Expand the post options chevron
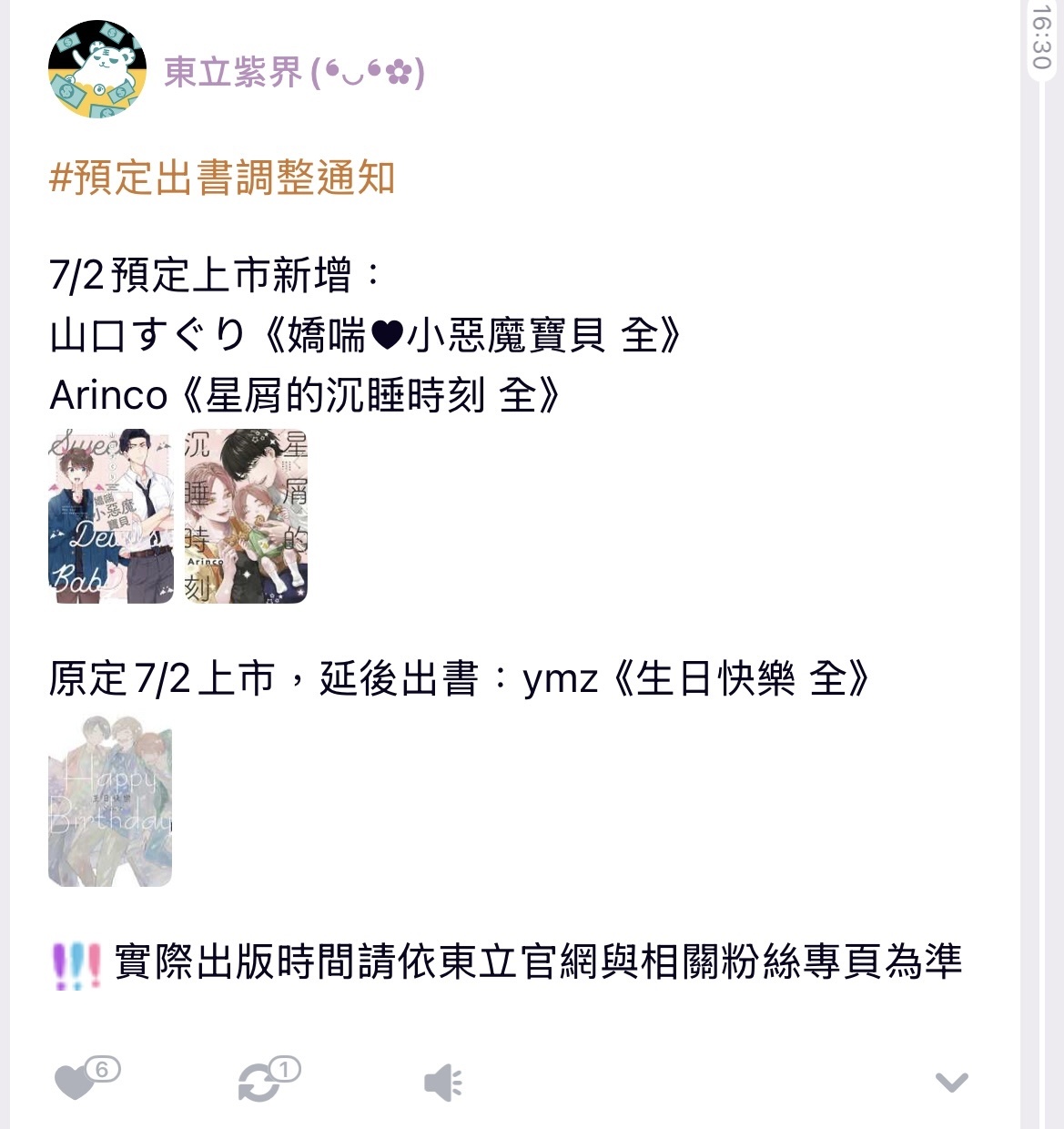 pyautogui.click(x=951, y=1082)
